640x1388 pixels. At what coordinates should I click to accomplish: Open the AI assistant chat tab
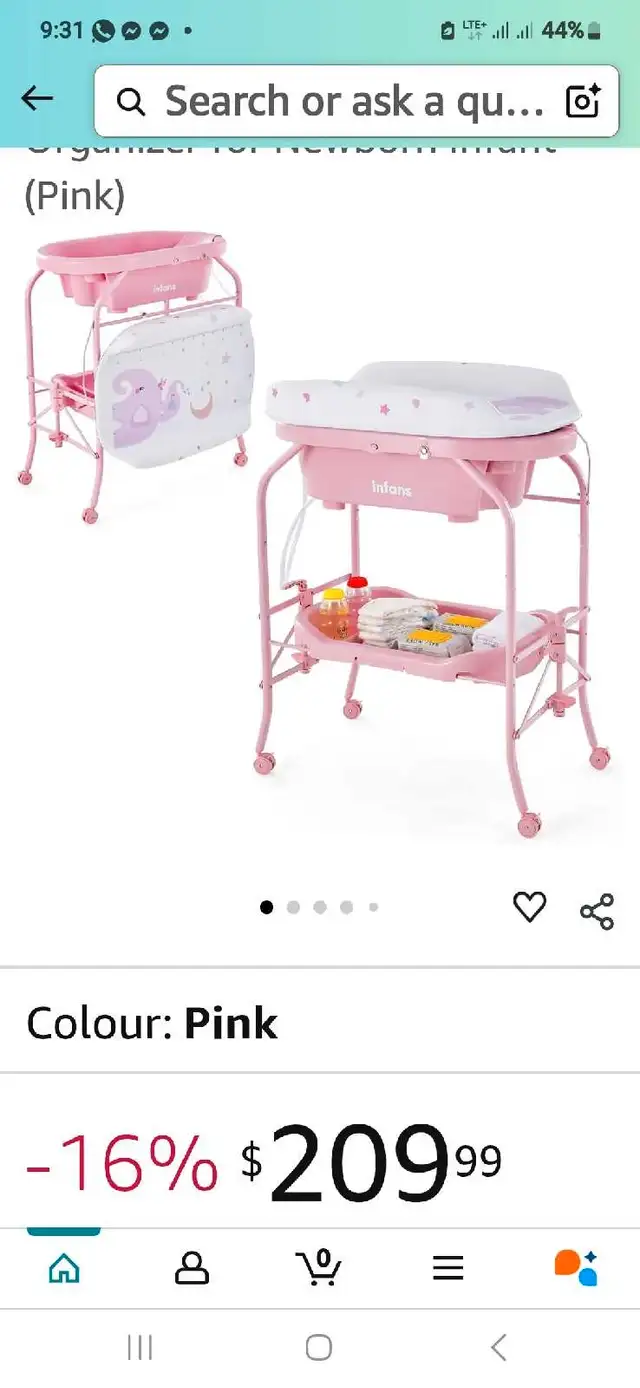(x=576, y=1268)
